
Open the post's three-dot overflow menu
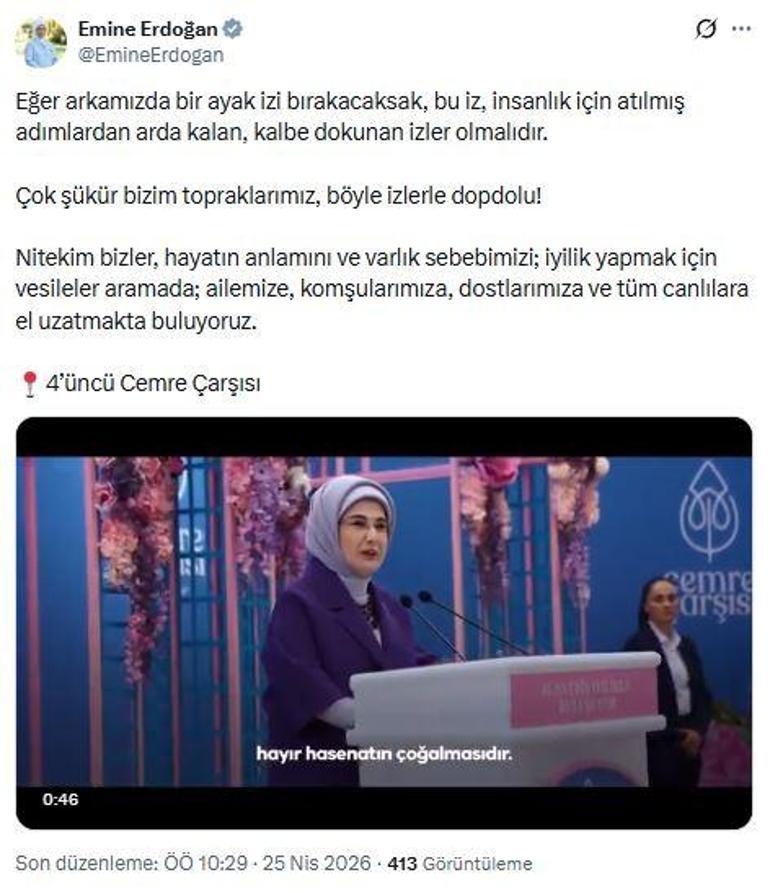[x=741, y=29]
